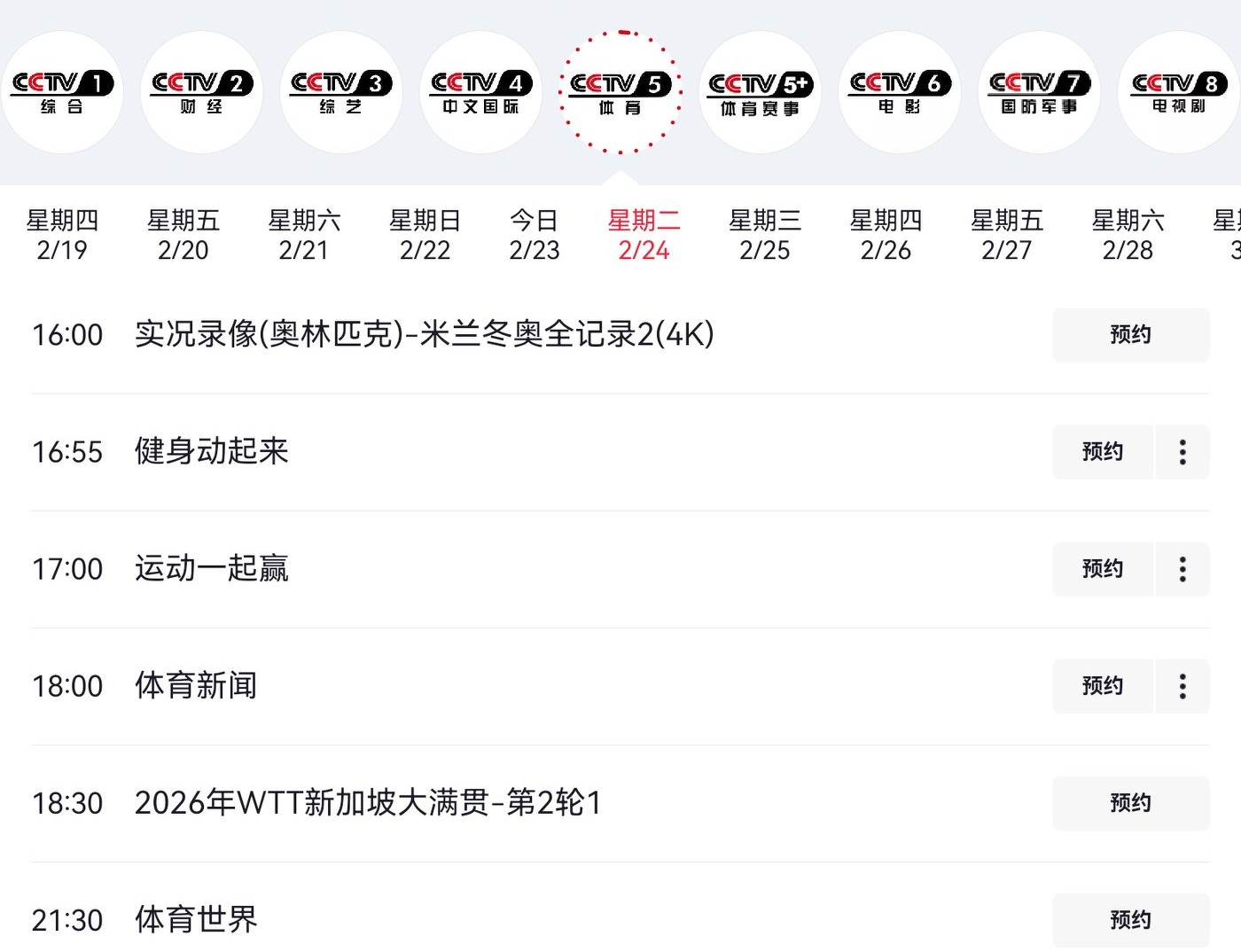The image size is (1241, 952).
Task: Select the 星期六 2/28 date tab
Action: 1128,235
